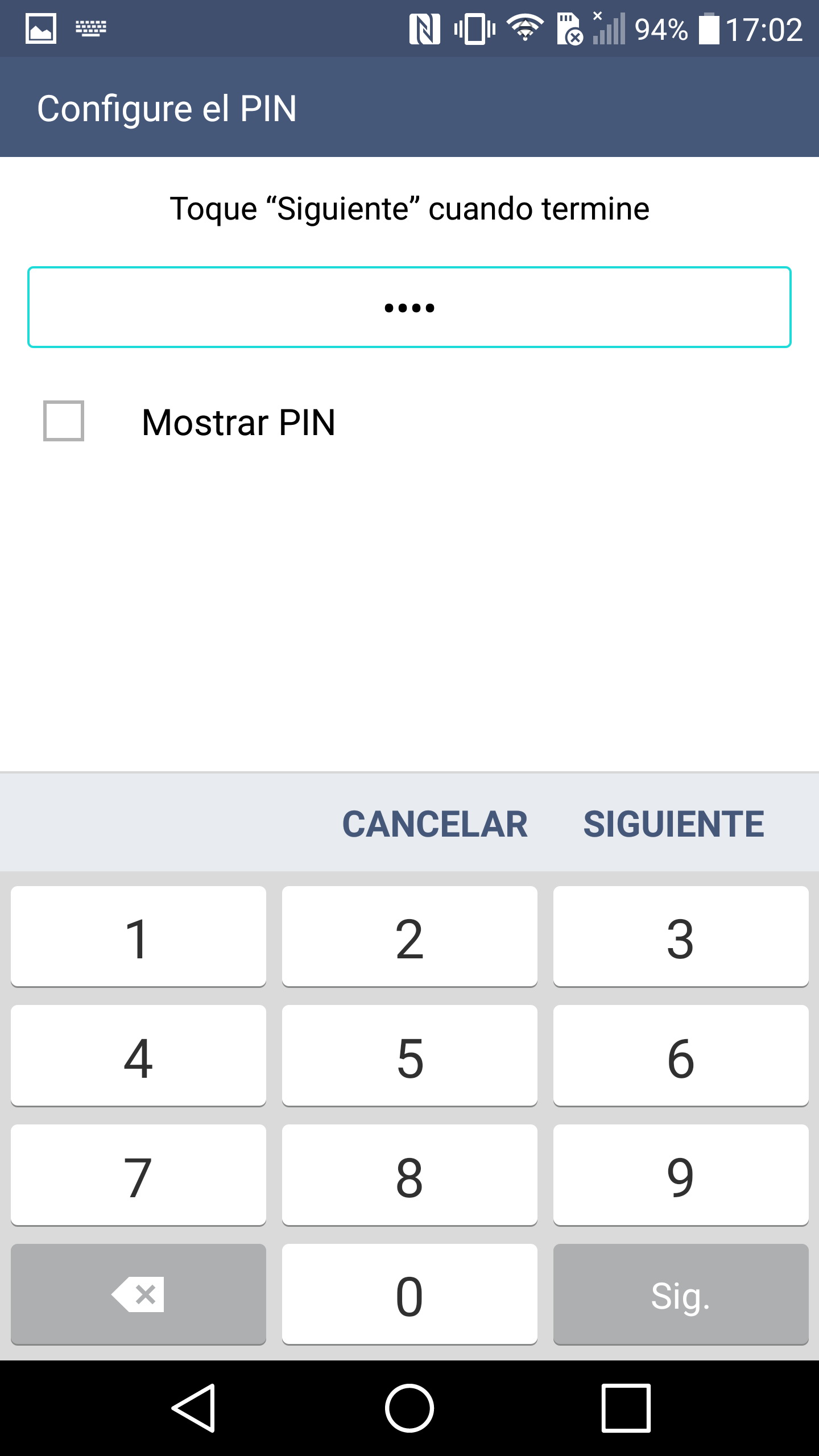Tap SIGUIENTE to continue
The width and height of the screenshot is (819, 1456).
tap(674, 824)
